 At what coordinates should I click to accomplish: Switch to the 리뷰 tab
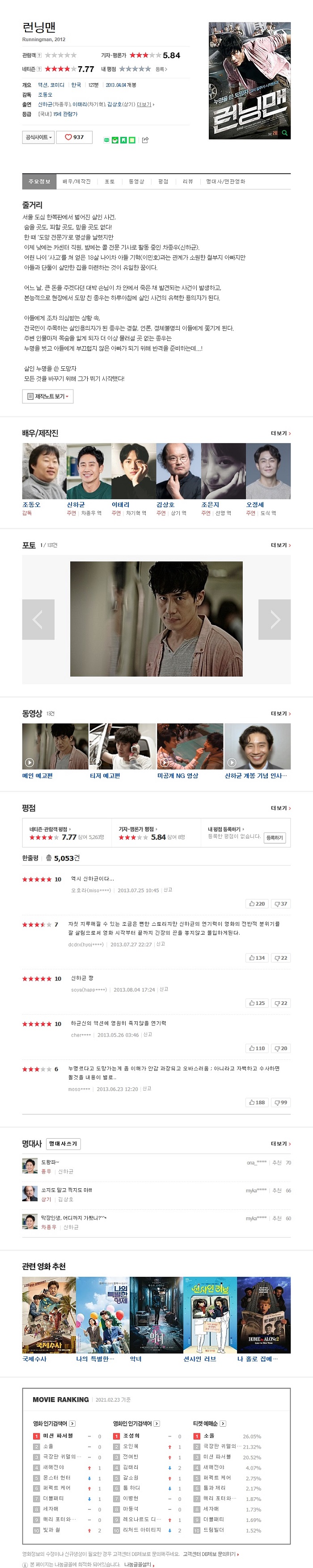pos(188,182)
